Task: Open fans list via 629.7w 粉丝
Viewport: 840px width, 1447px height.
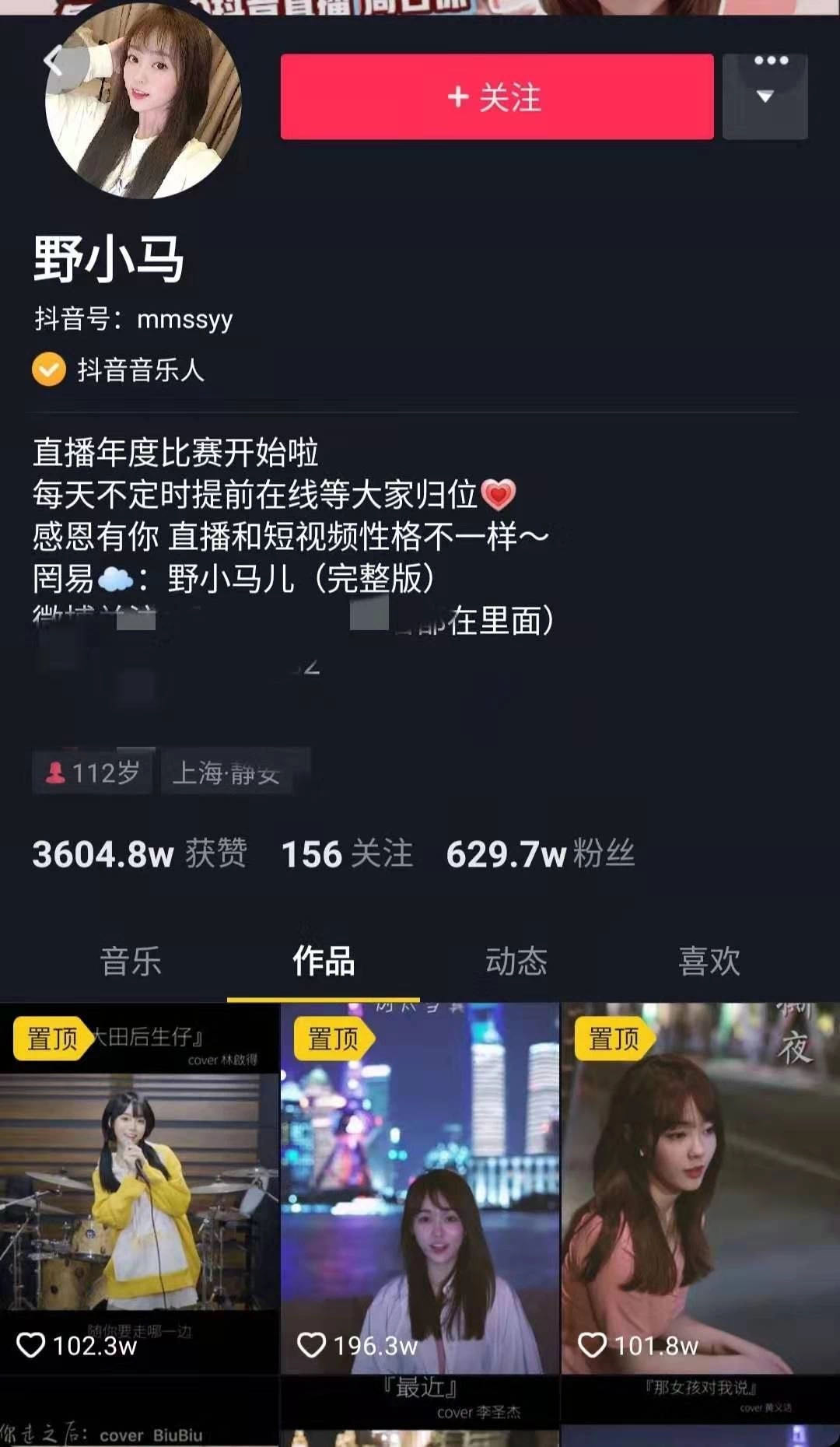Action: 542,854
